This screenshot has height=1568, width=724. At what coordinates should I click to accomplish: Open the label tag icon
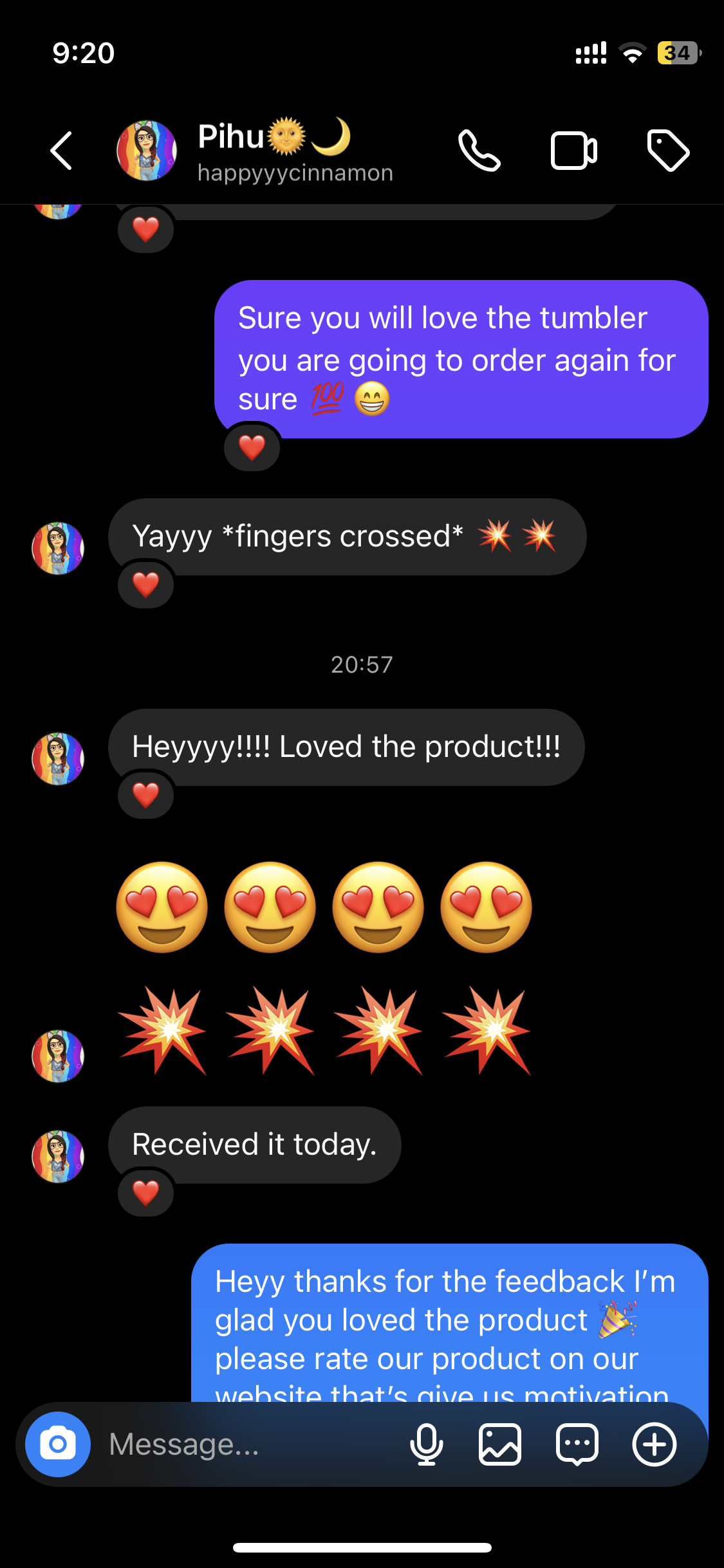click(668, 151)
